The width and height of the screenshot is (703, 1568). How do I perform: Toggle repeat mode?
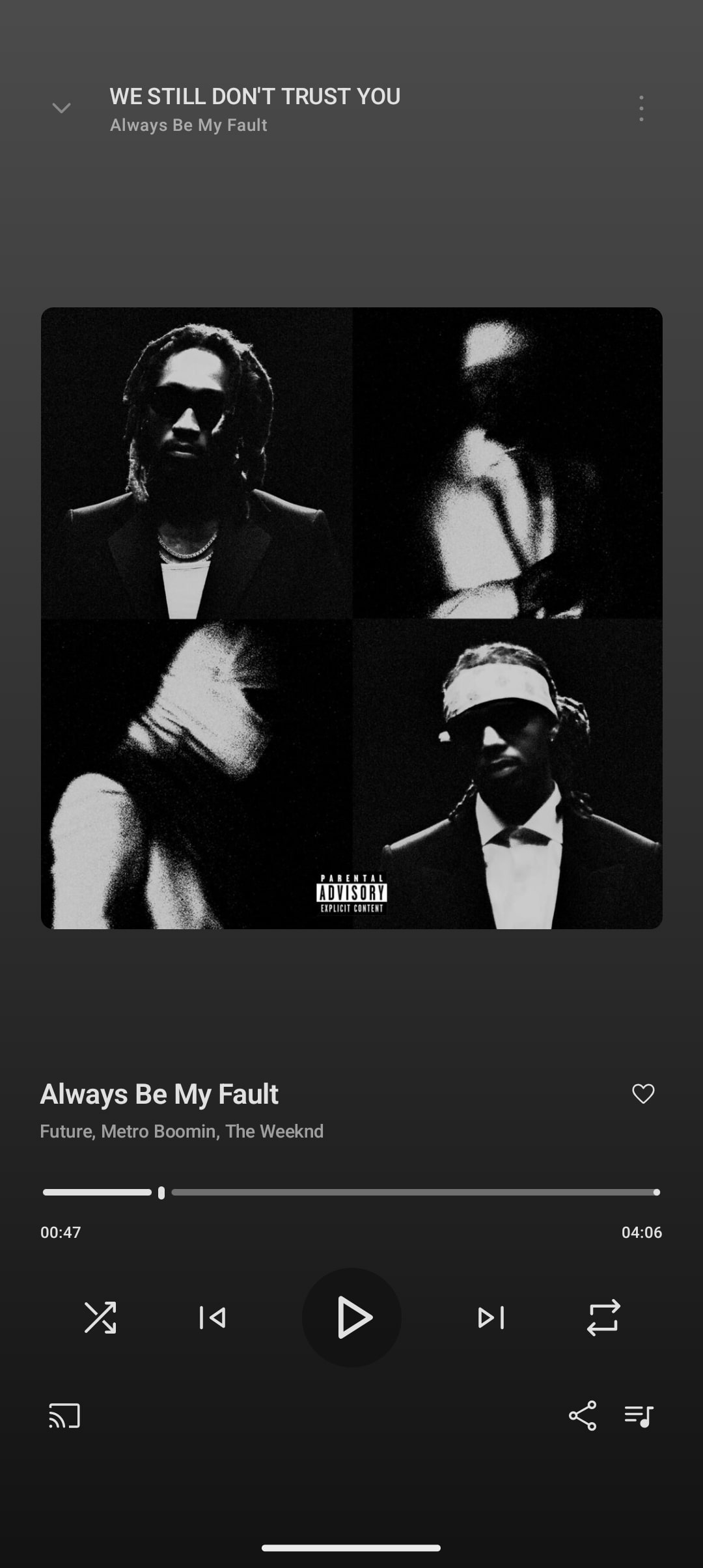(x=603, y=1317)
